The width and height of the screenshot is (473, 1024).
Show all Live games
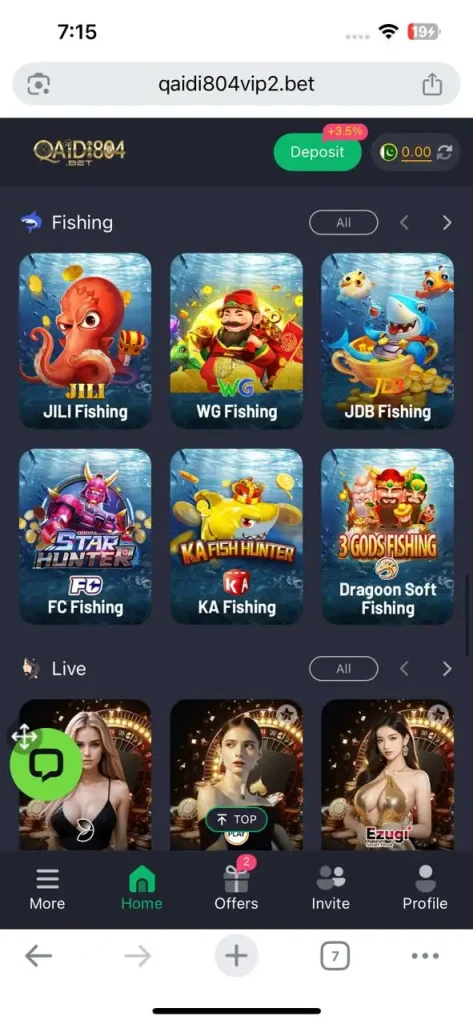pos(344,669)
